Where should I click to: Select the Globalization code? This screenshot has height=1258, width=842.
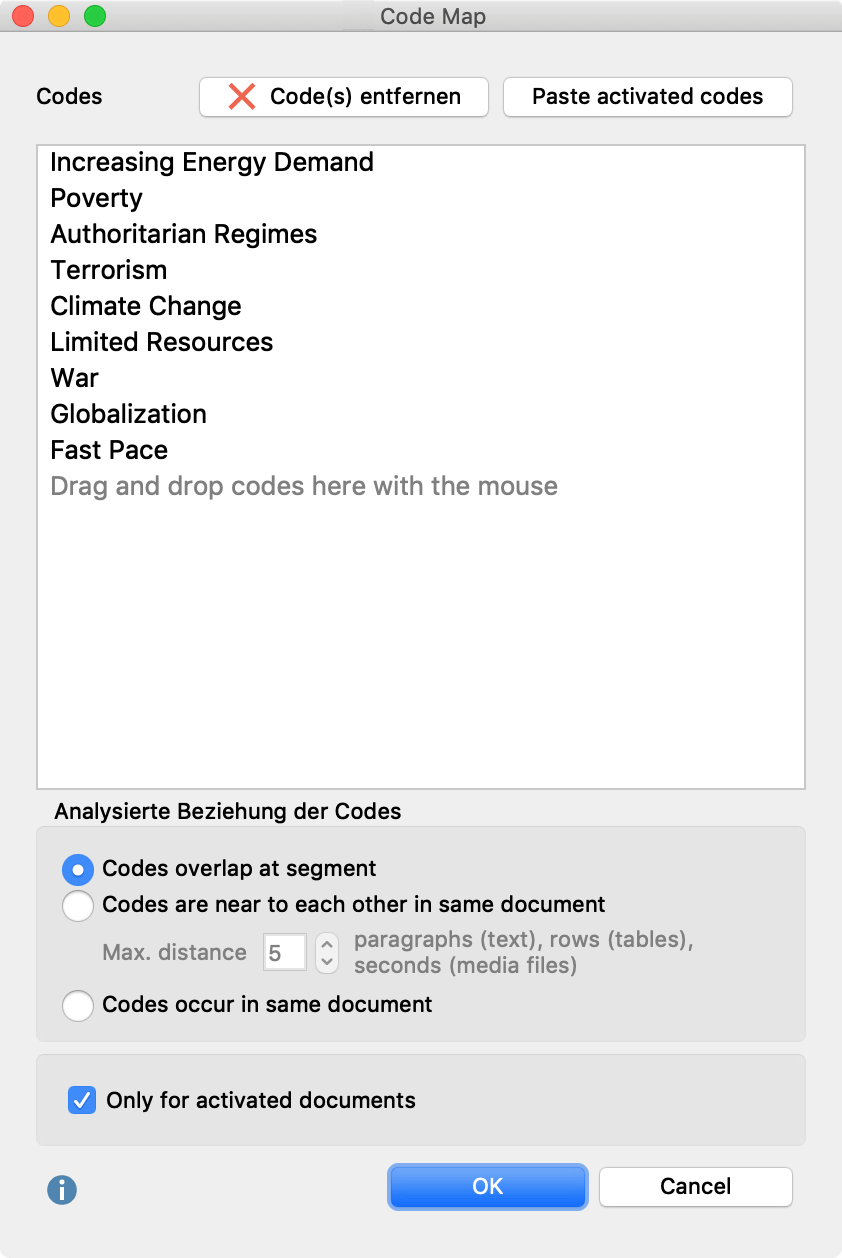pyautogui.click(x=129, y=414)
